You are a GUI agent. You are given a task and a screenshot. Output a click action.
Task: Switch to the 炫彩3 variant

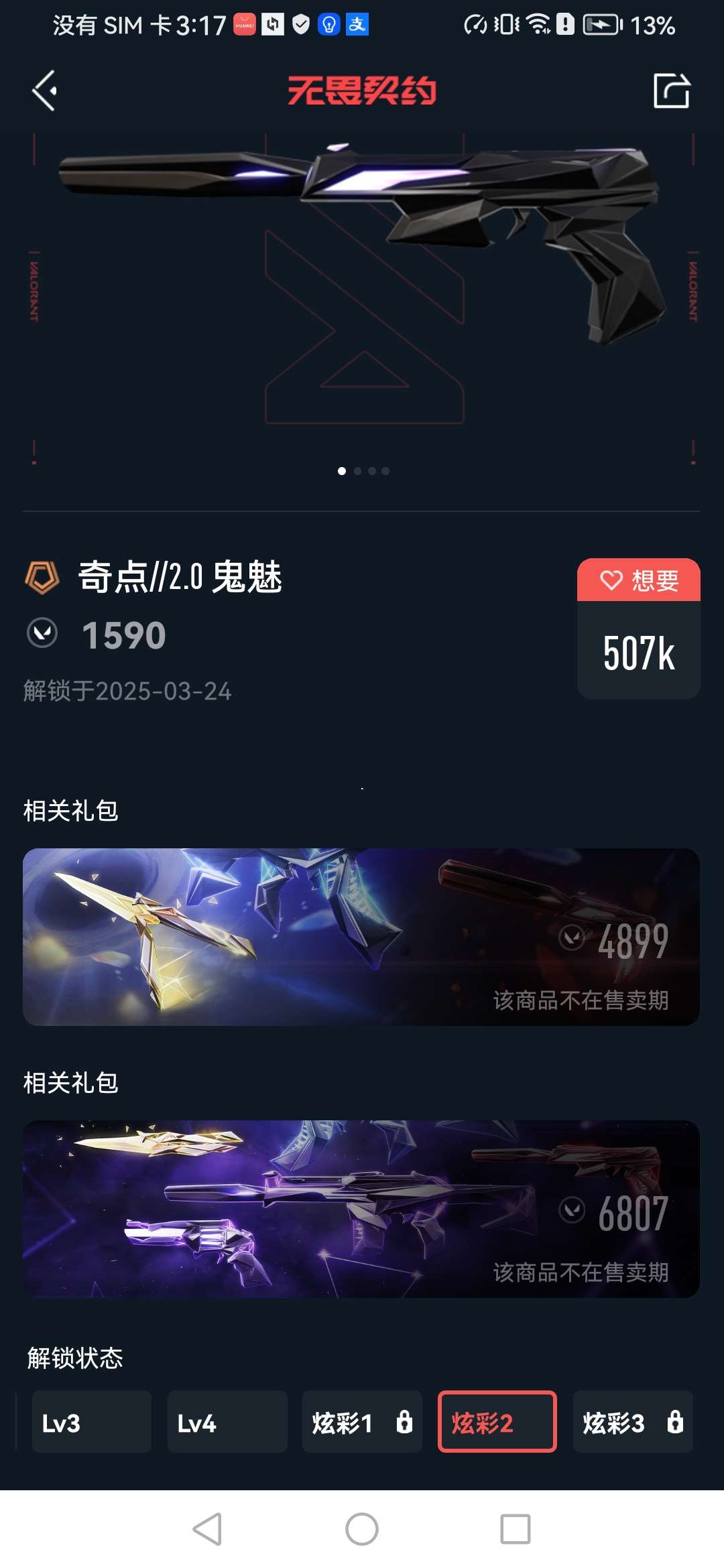tap(632, 1421)
